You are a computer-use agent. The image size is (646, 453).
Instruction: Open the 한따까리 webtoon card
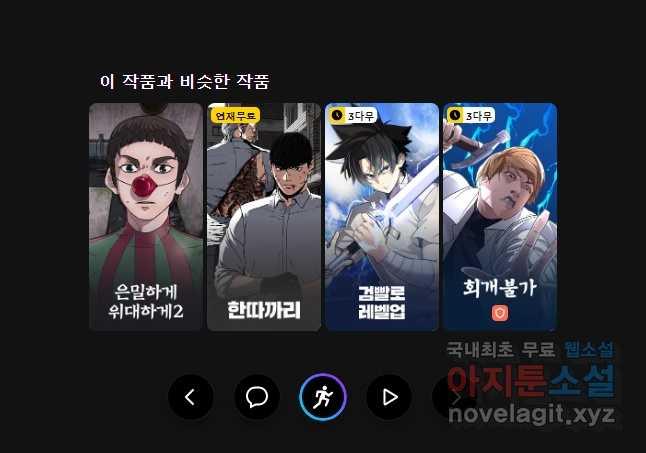coord(264,217)
